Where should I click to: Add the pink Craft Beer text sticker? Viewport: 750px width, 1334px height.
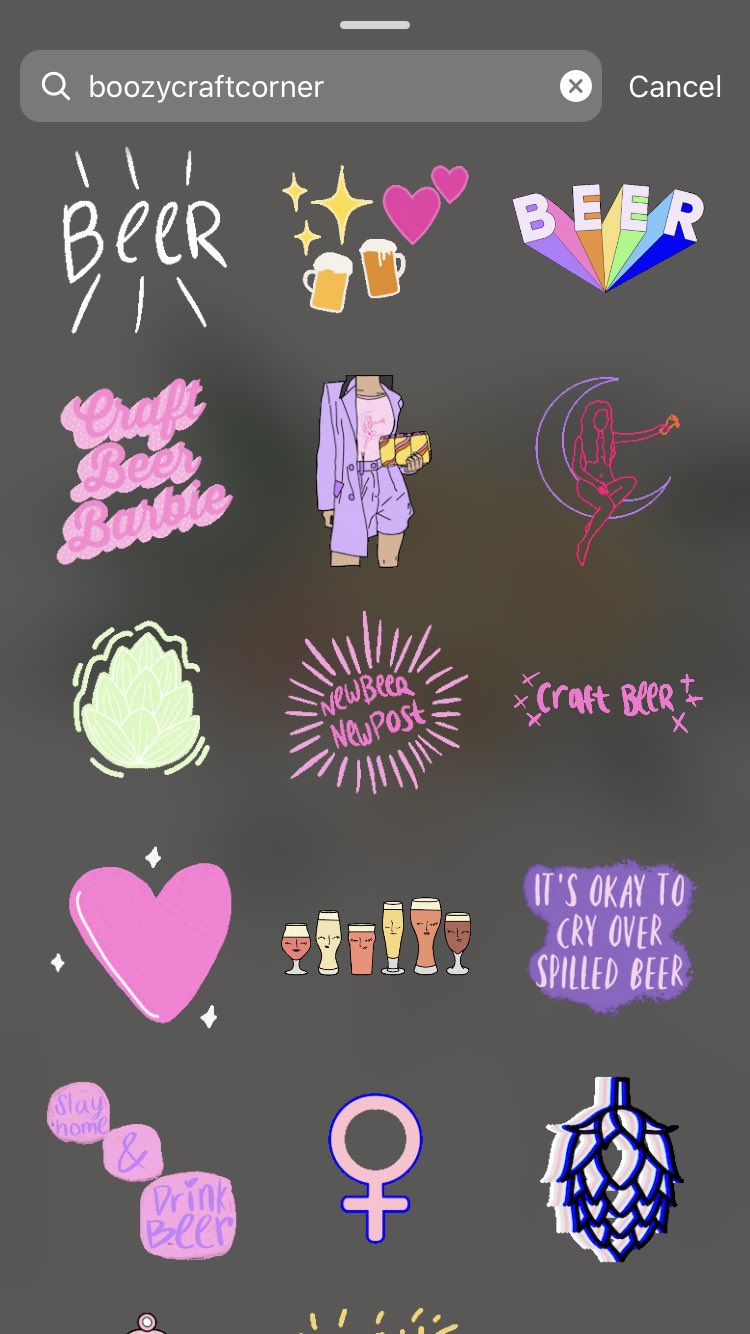point(607,700)
